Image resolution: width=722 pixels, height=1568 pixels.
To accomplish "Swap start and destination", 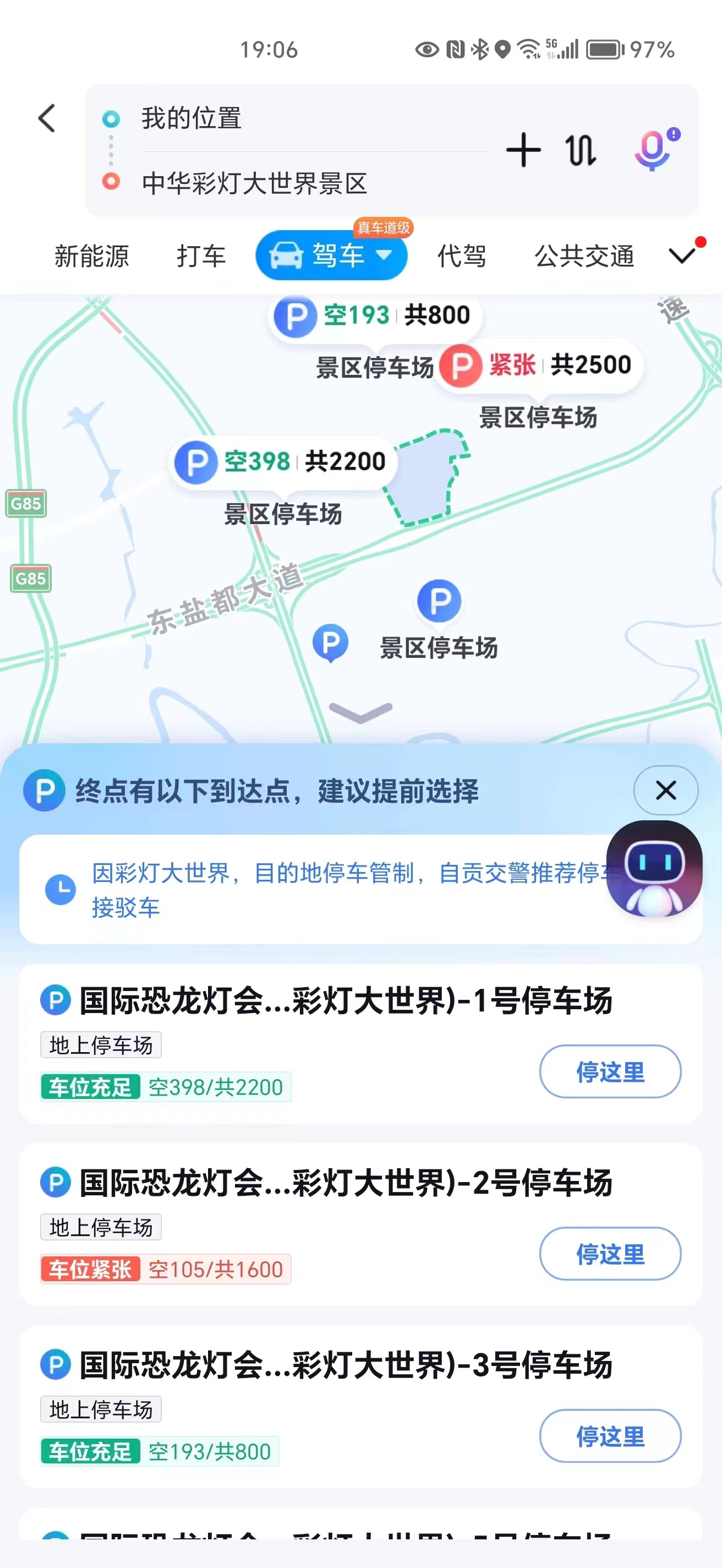I will (580, 150).
